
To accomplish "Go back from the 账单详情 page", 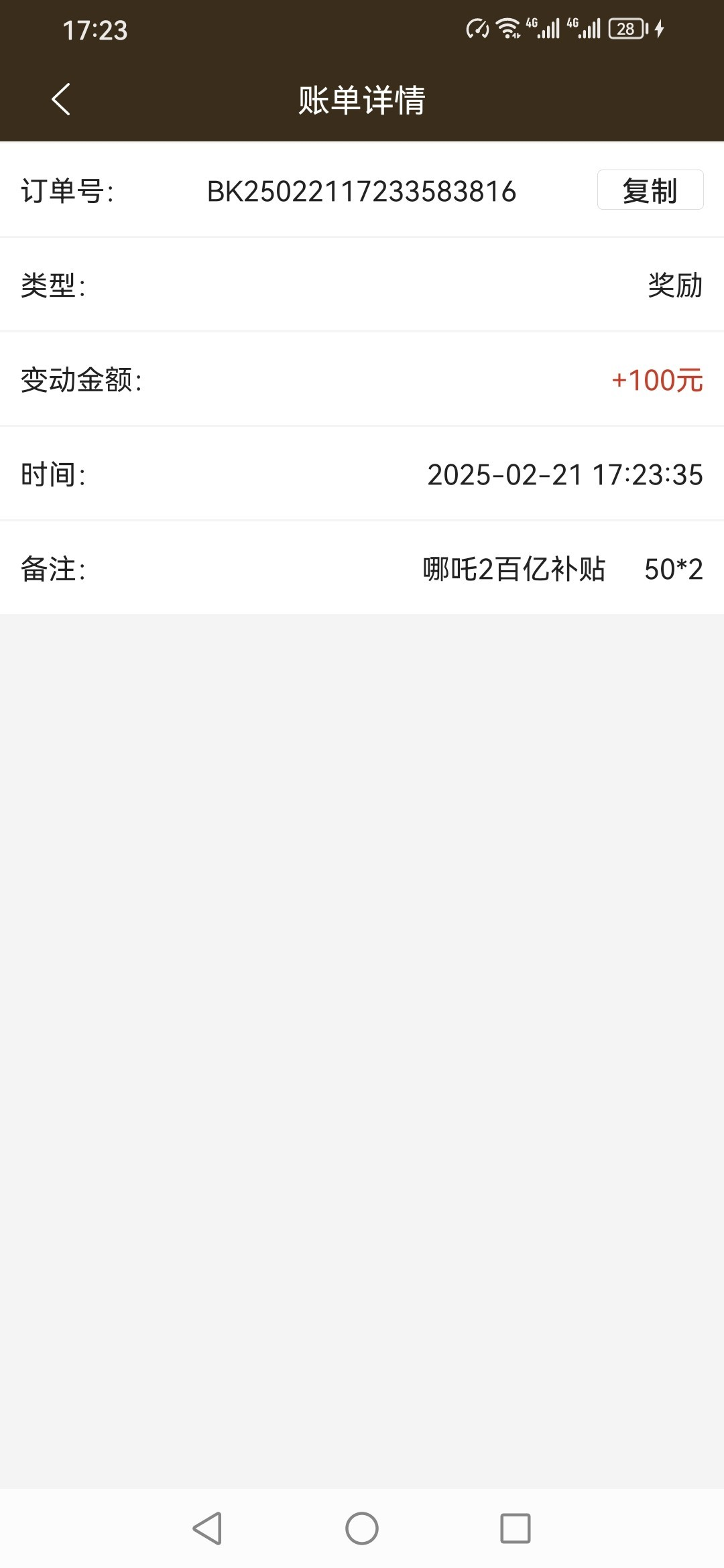I will tap(61, 100).
